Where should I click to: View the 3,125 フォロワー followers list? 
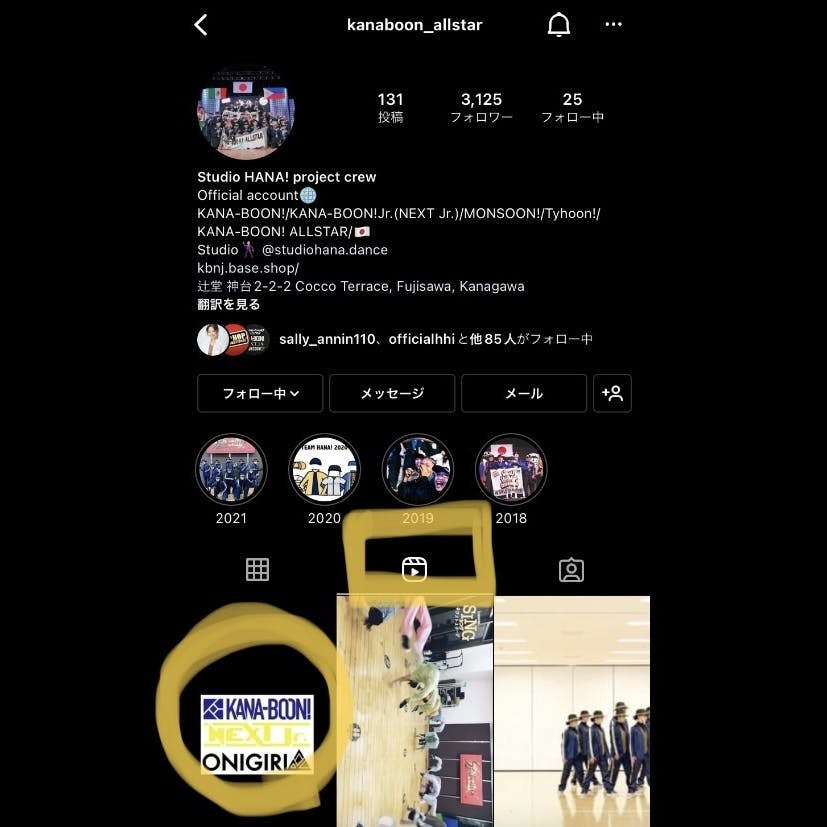481,107
